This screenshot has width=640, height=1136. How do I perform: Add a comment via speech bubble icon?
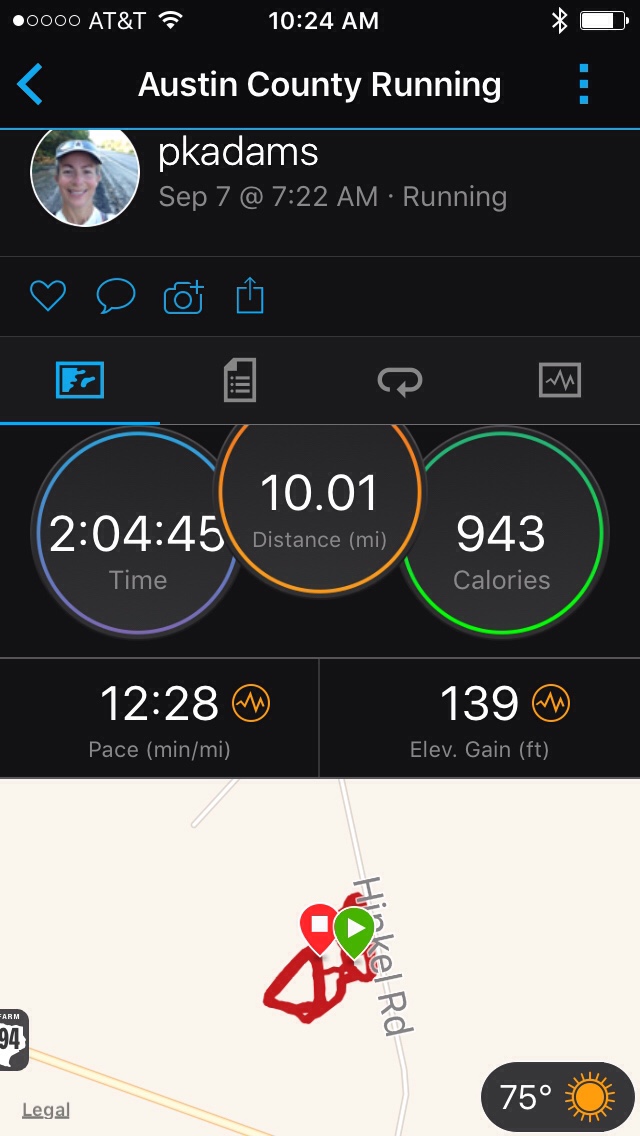pos(115,296)
